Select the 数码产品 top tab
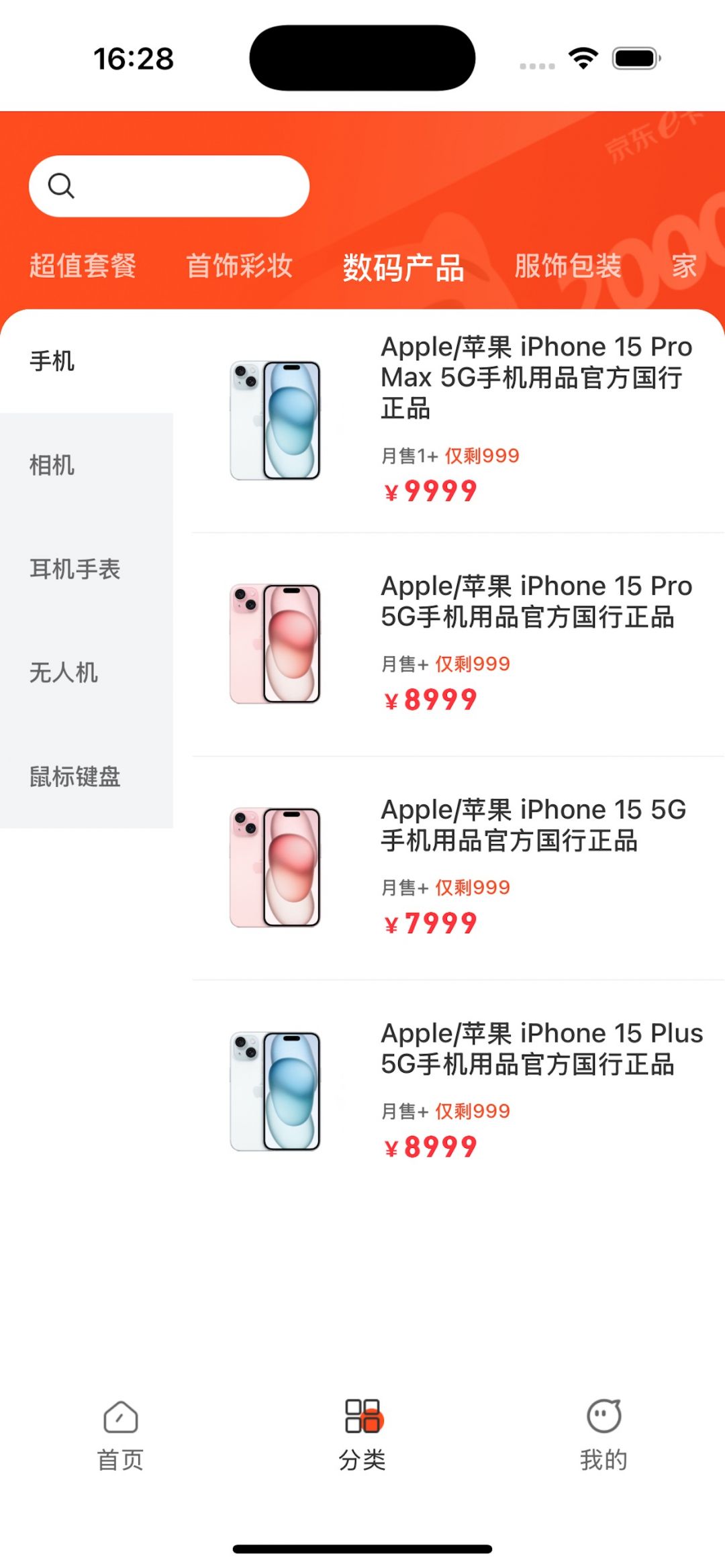The height and width of the screenshot is (1568, 725). pyautogui.click(x=403, y=267)
